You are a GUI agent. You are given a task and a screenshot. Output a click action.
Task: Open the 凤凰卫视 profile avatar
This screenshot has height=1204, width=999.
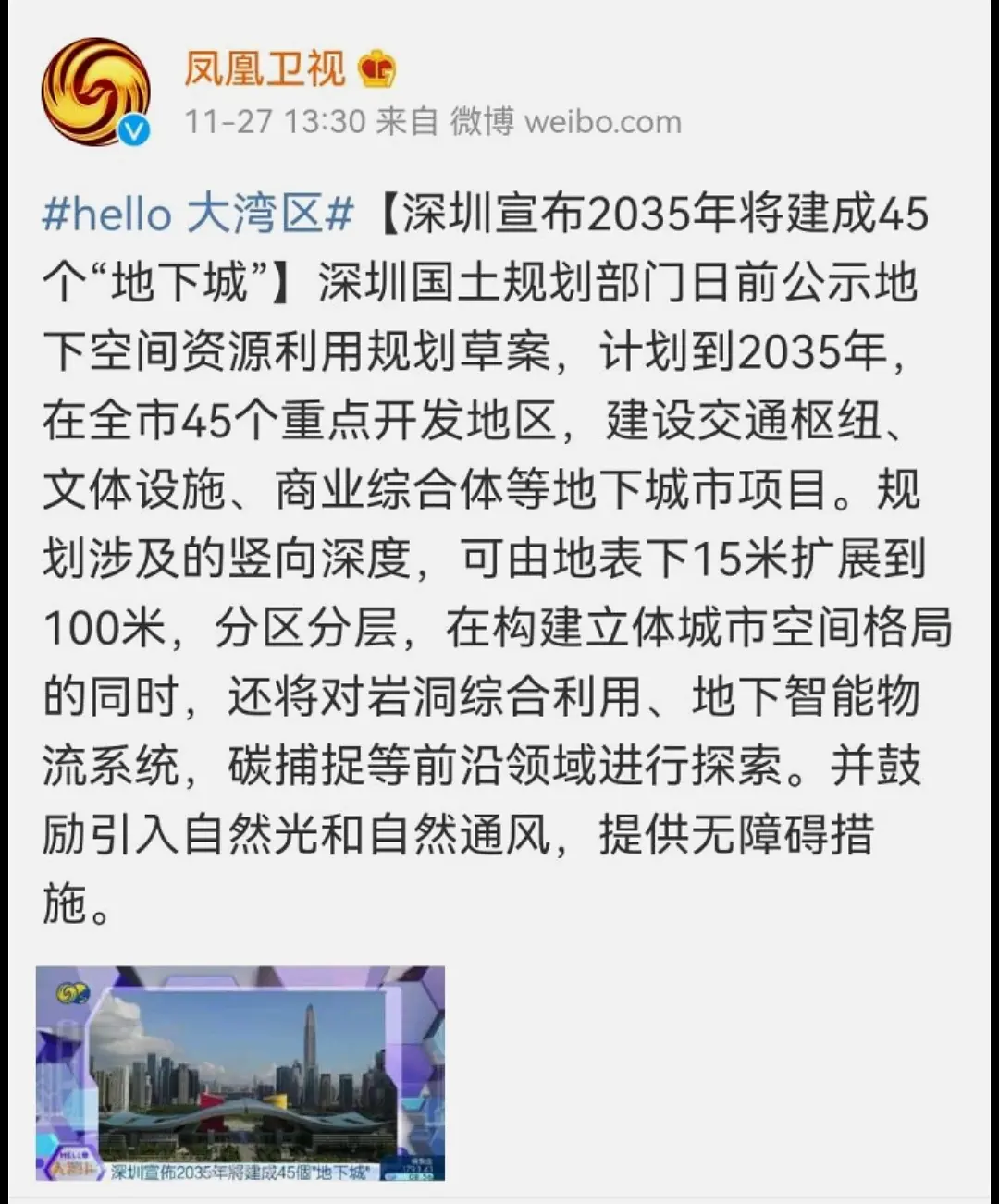95,92
